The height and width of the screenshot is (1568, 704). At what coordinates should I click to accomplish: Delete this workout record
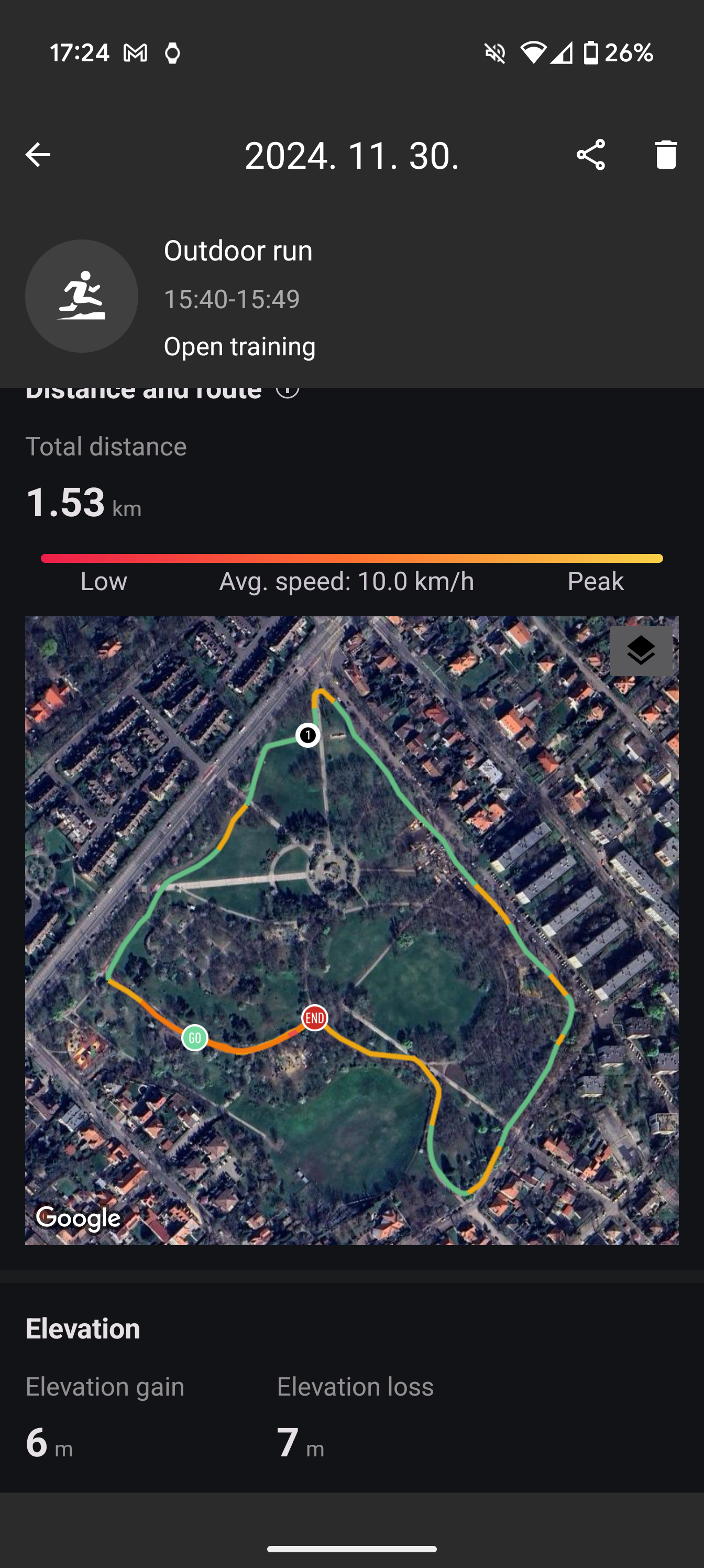click(666, 155)
